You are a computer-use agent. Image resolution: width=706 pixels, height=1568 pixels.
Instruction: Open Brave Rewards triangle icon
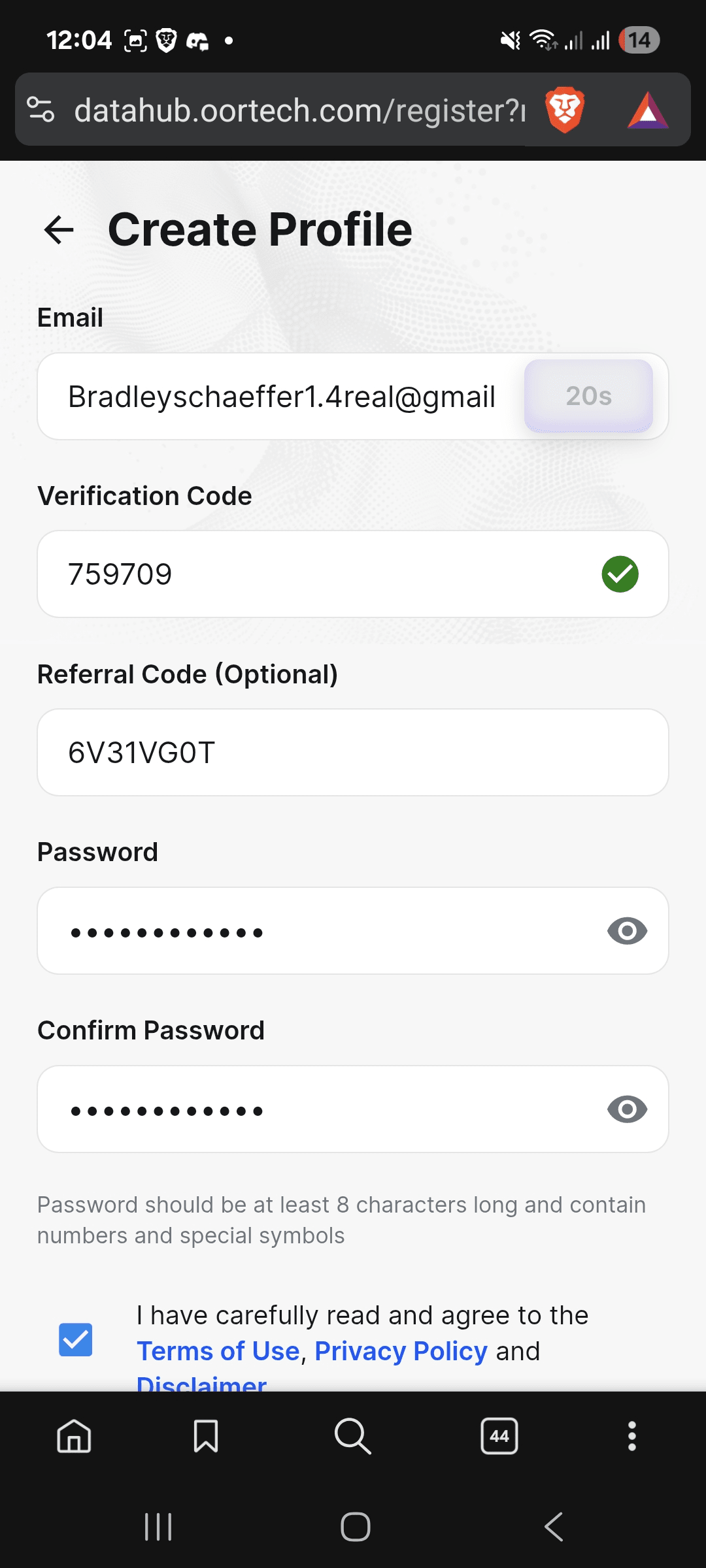tap(648, 110)
